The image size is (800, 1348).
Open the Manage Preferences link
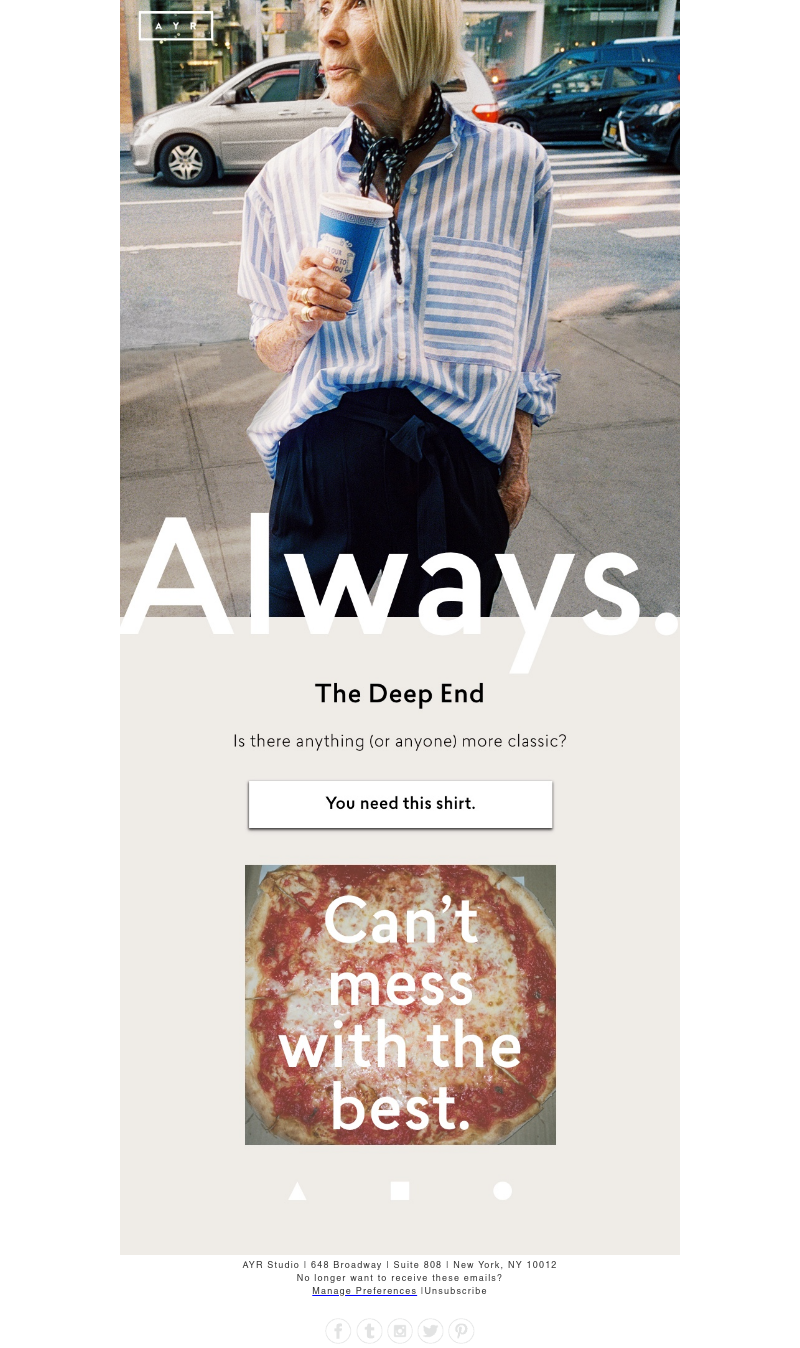(x=364, y=1291)
